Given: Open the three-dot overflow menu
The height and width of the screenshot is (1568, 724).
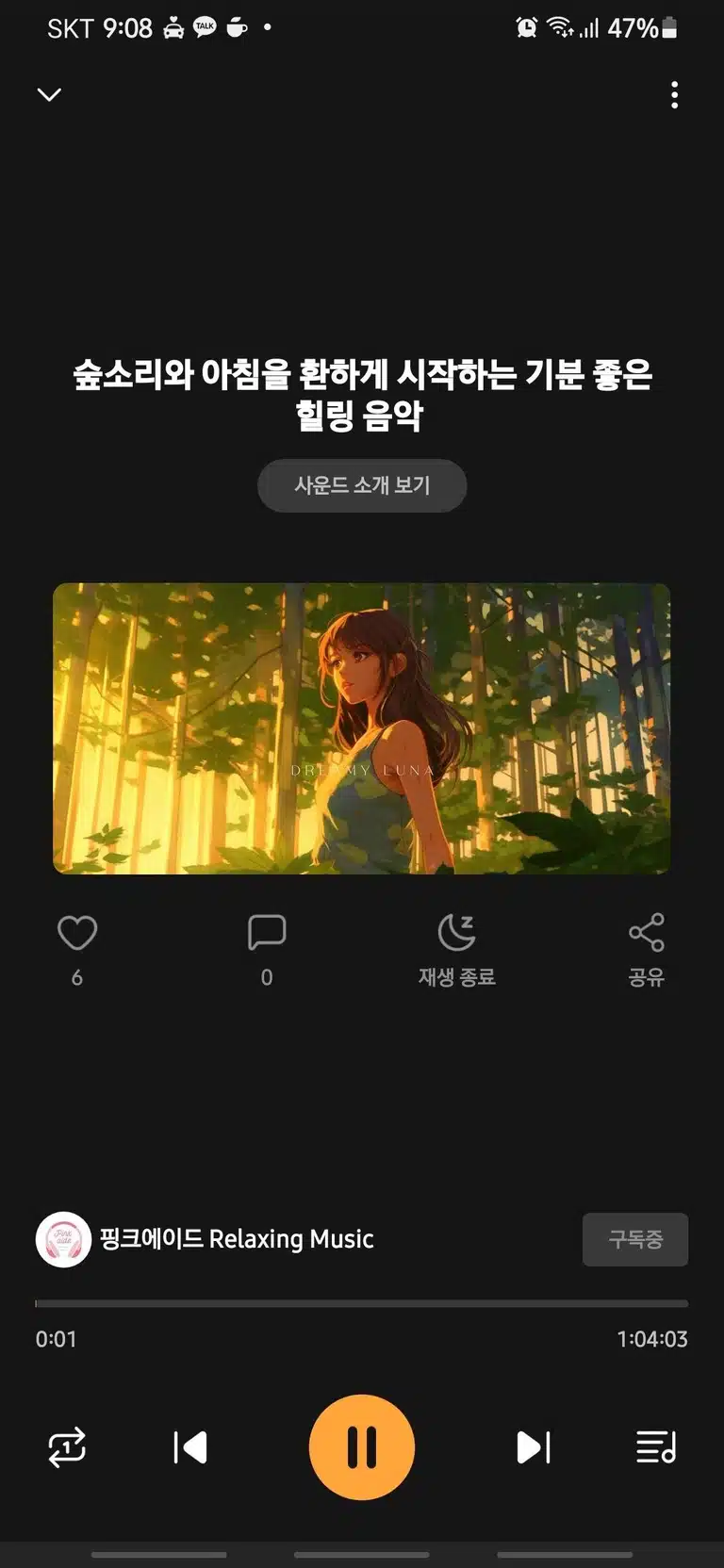Looking at the screenshot, I should pos(674,94).
